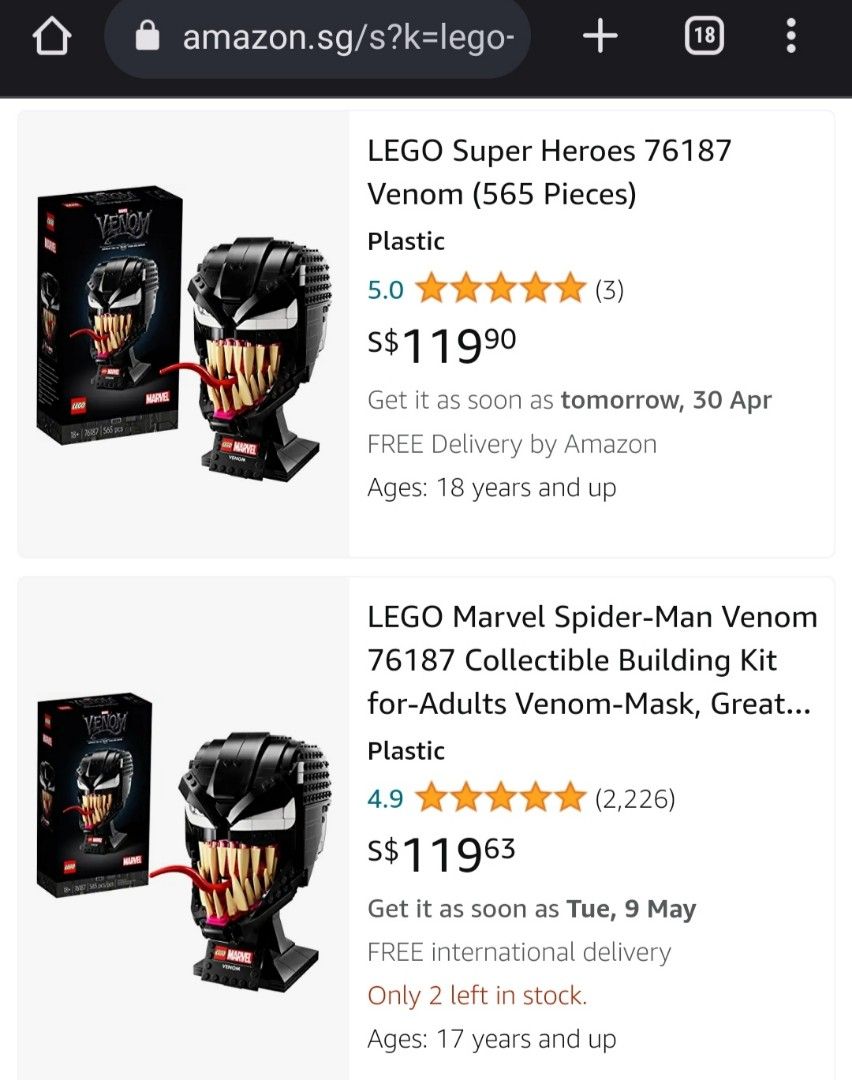Open Chrome's three-dot menu
This screenshot has width=852, height=1080.
pos(791,36)
